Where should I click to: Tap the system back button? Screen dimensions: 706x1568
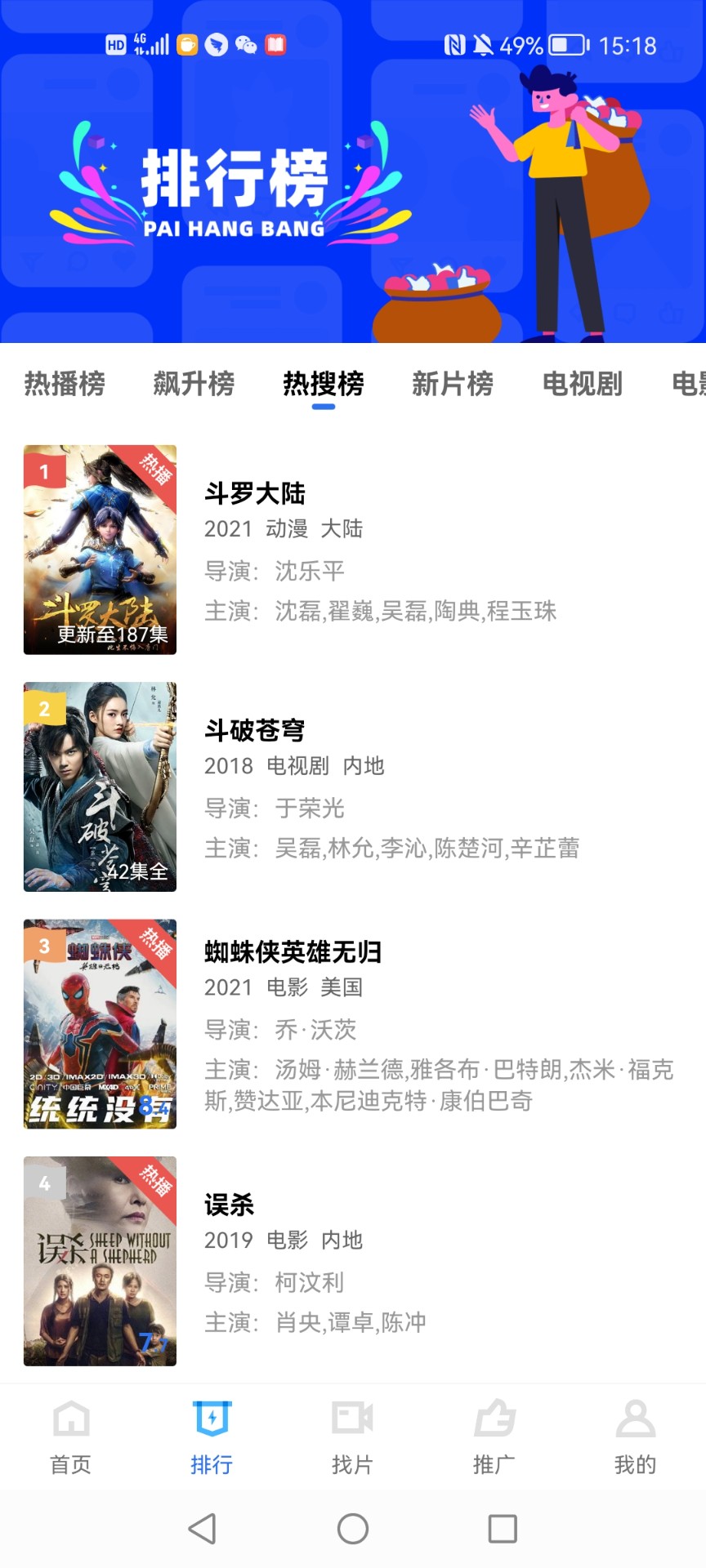coord(203,1529)
